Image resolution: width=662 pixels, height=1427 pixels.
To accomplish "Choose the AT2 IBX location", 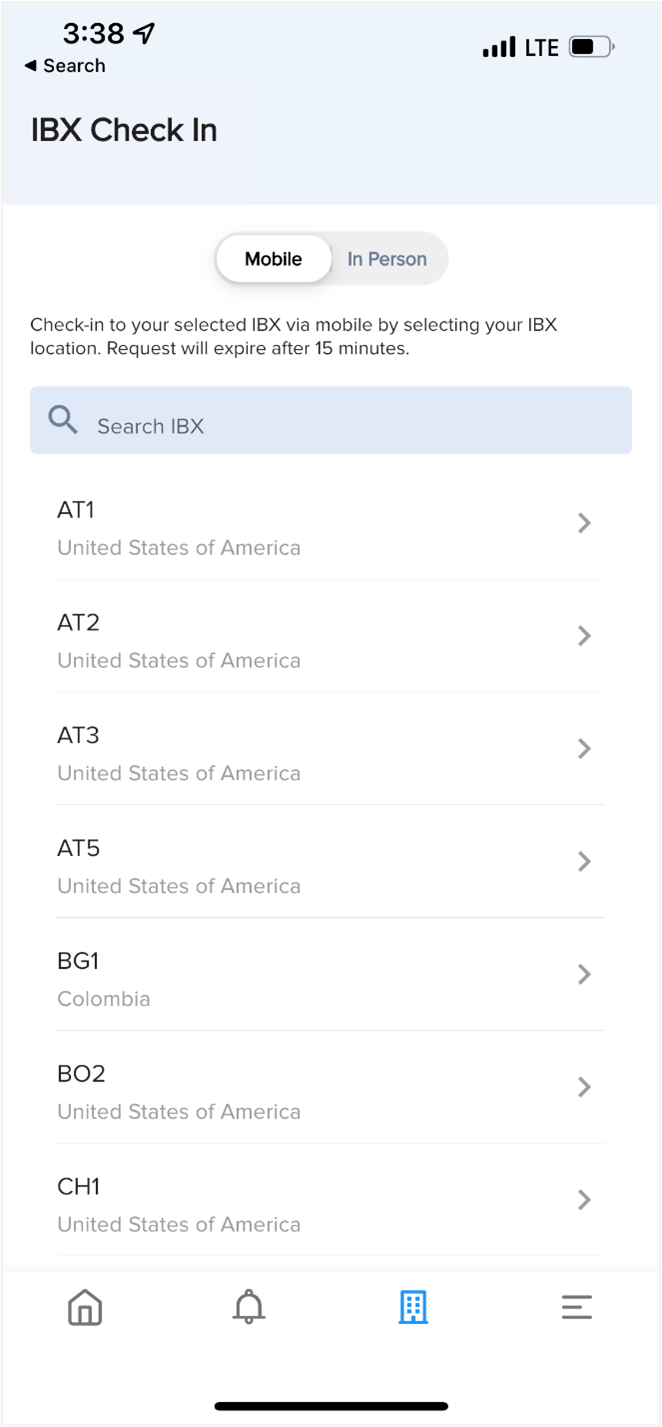I will coord(331,636).
